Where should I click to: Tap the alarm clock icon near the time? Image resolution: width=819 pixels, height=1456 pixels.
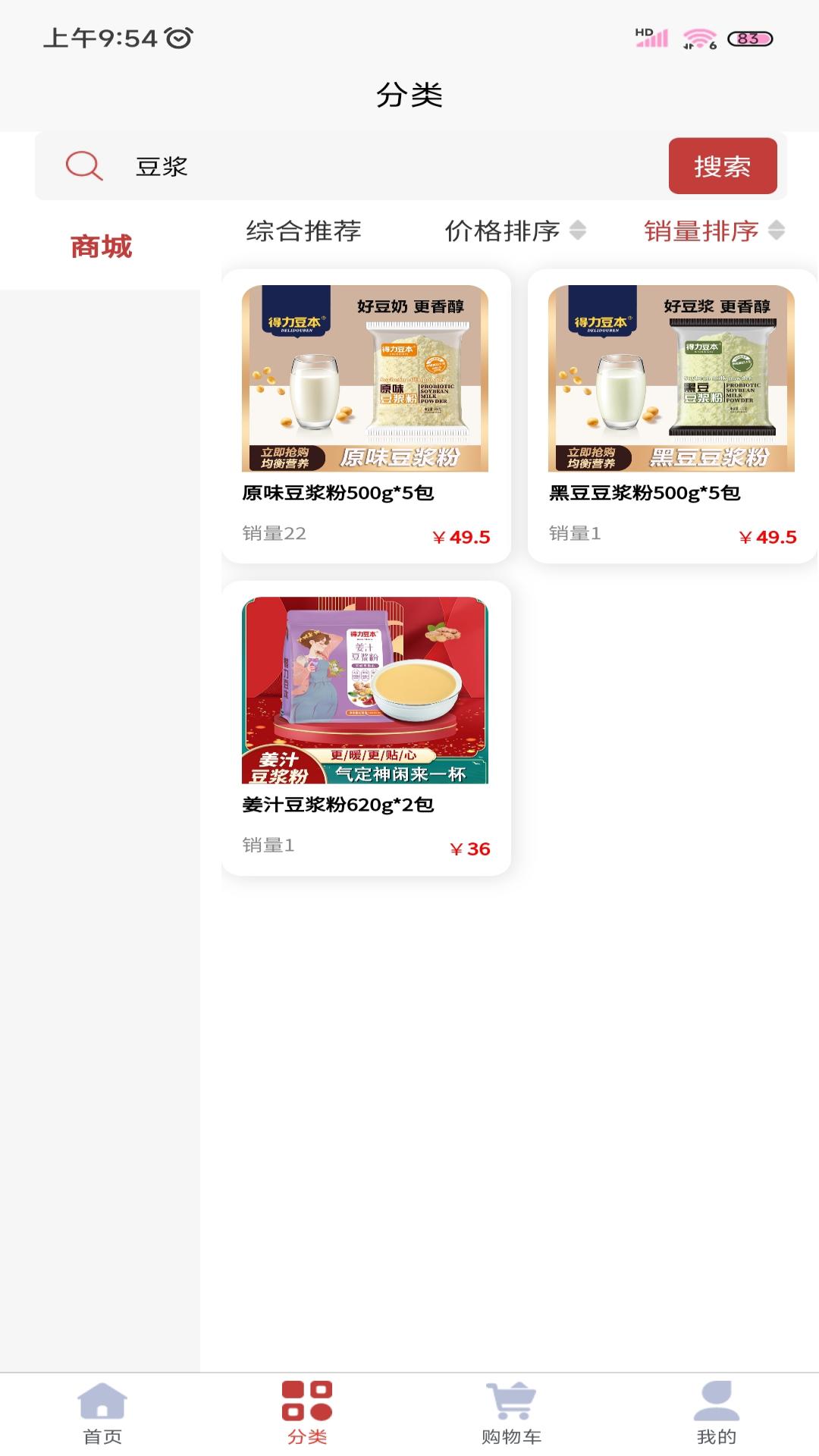click(x=180, y=37)
